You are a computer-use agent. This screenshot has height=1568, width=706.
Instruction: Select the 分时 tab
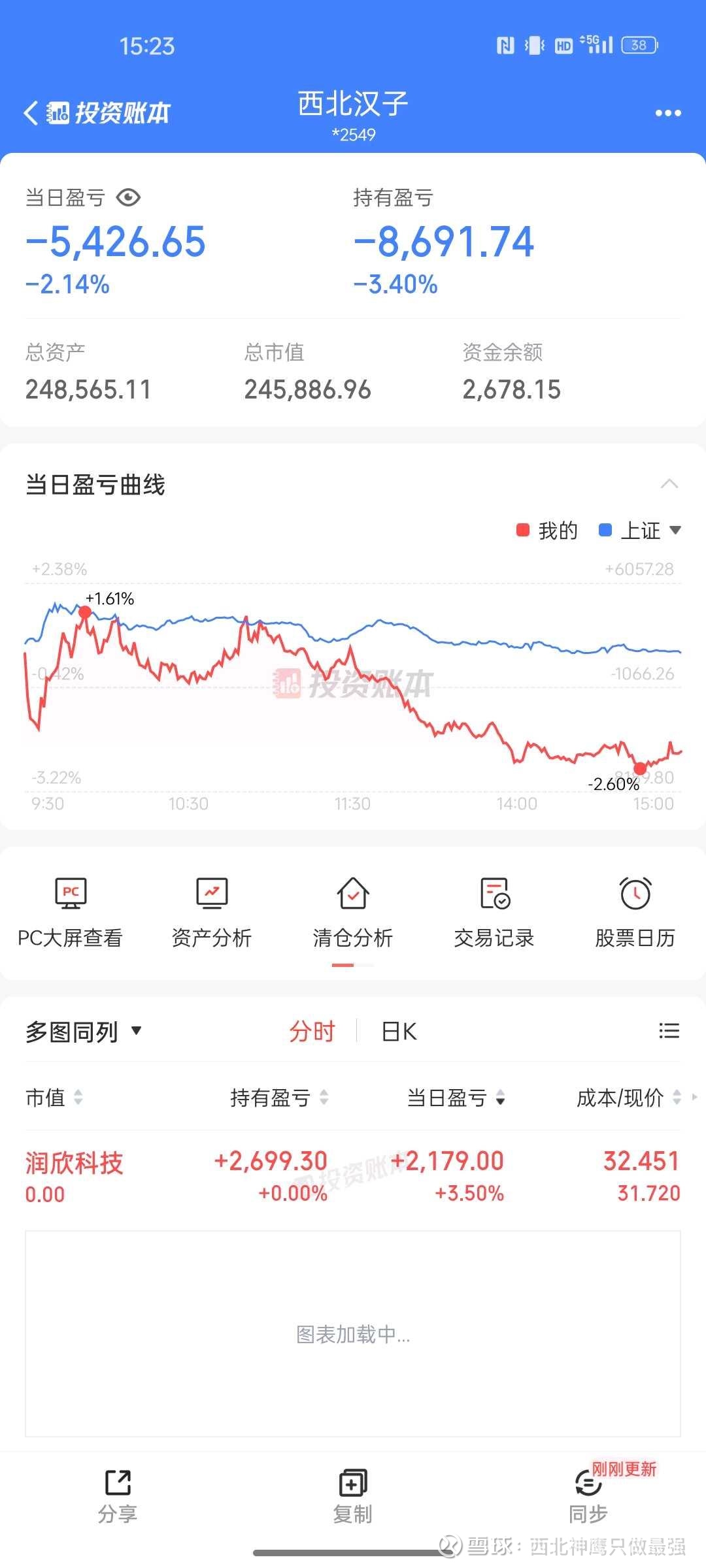[312, 1031]
